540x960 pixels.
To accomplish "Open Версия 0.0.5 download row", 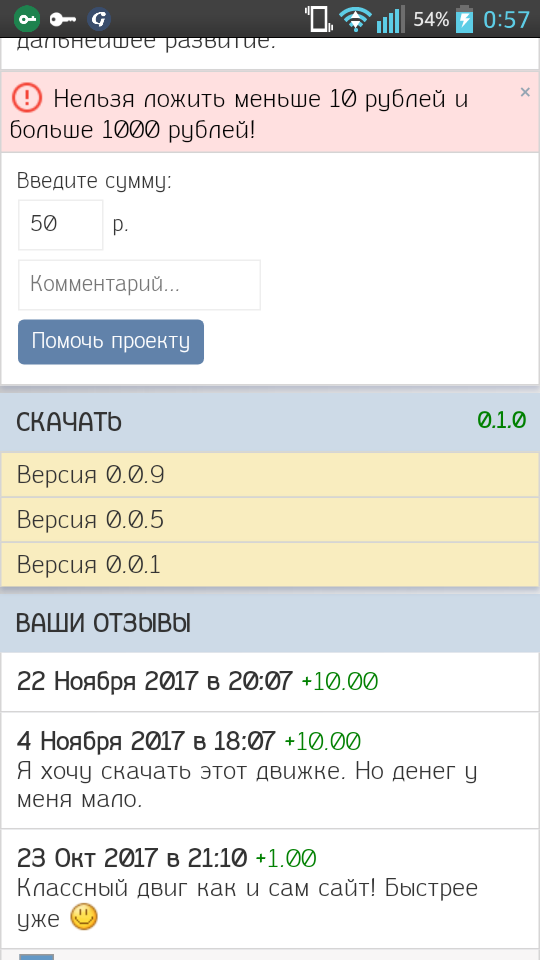I will 270,520.
